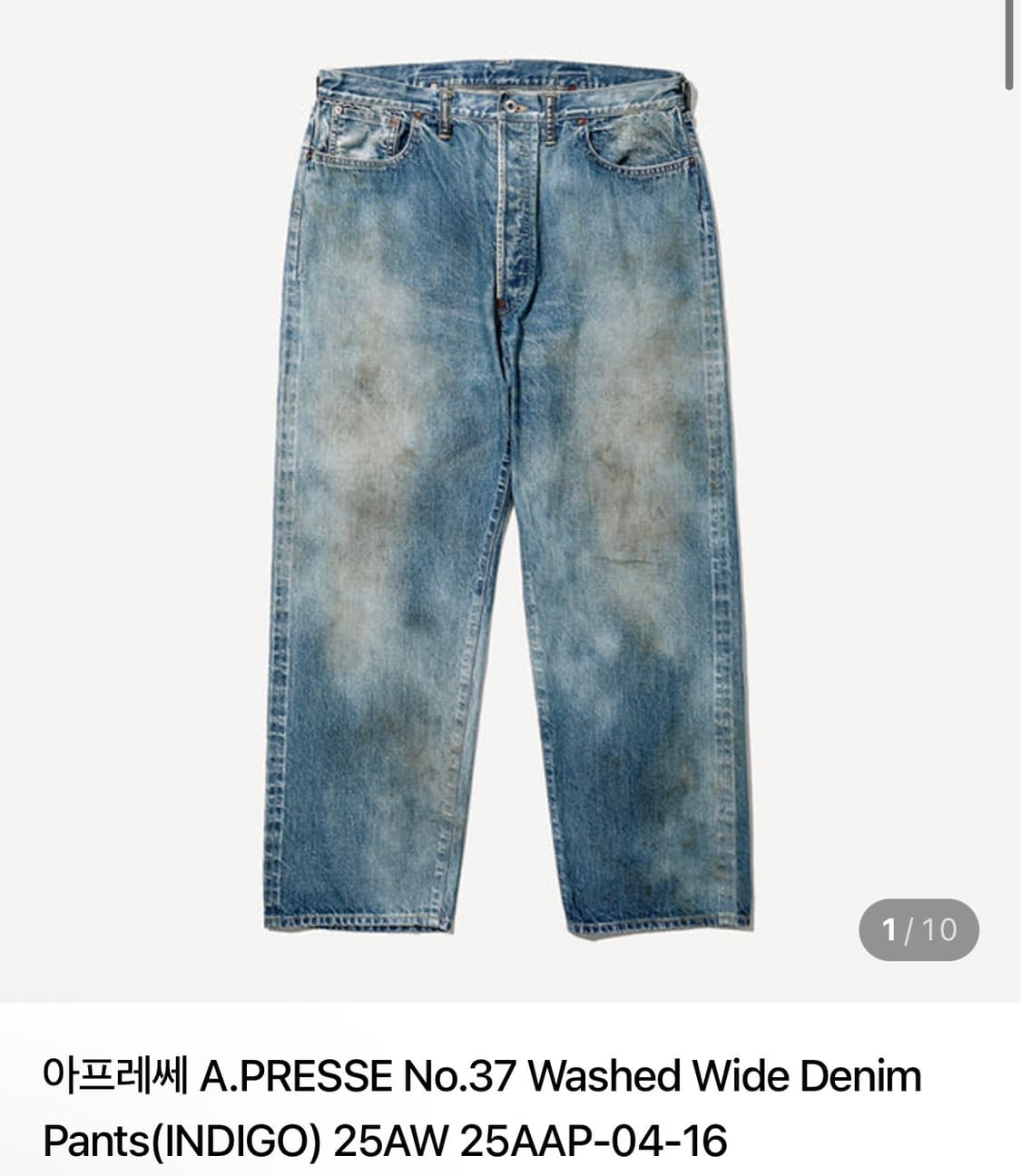
Task: Click the 1/10 image counter badge
Action: [919, 928]
